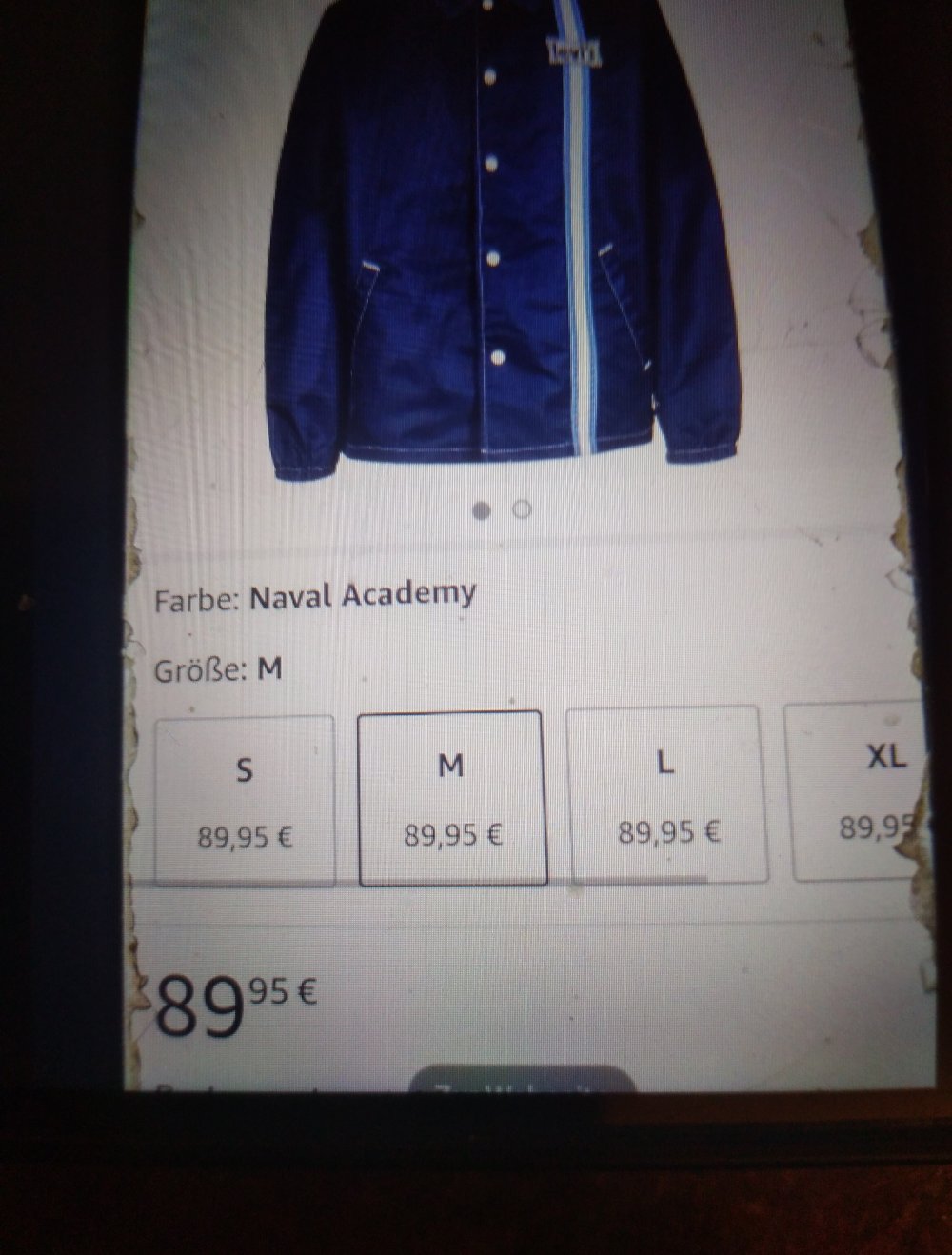Click the price inside the M tile
The width and height of the screenshot is (952, 1255).
(x=452, y=837)
